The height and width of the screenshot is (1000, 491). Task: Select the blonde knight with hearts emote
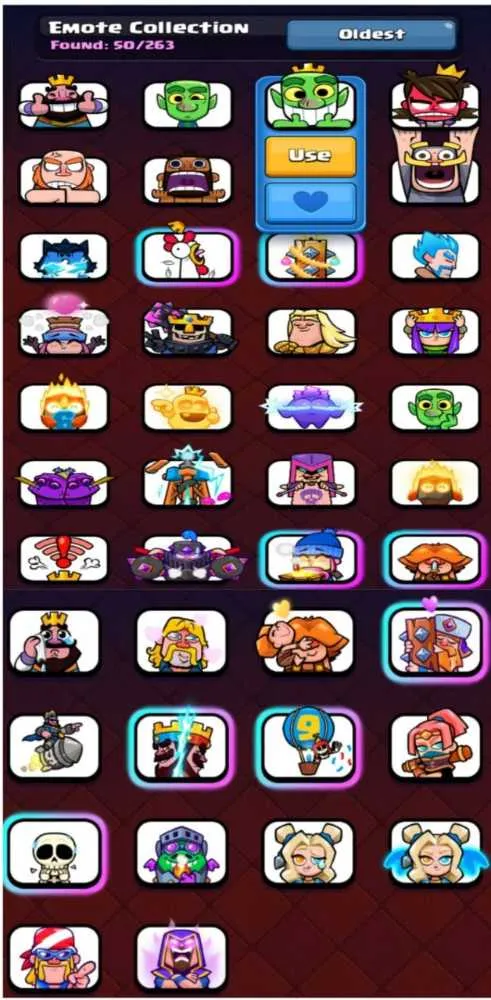[182, 640]
